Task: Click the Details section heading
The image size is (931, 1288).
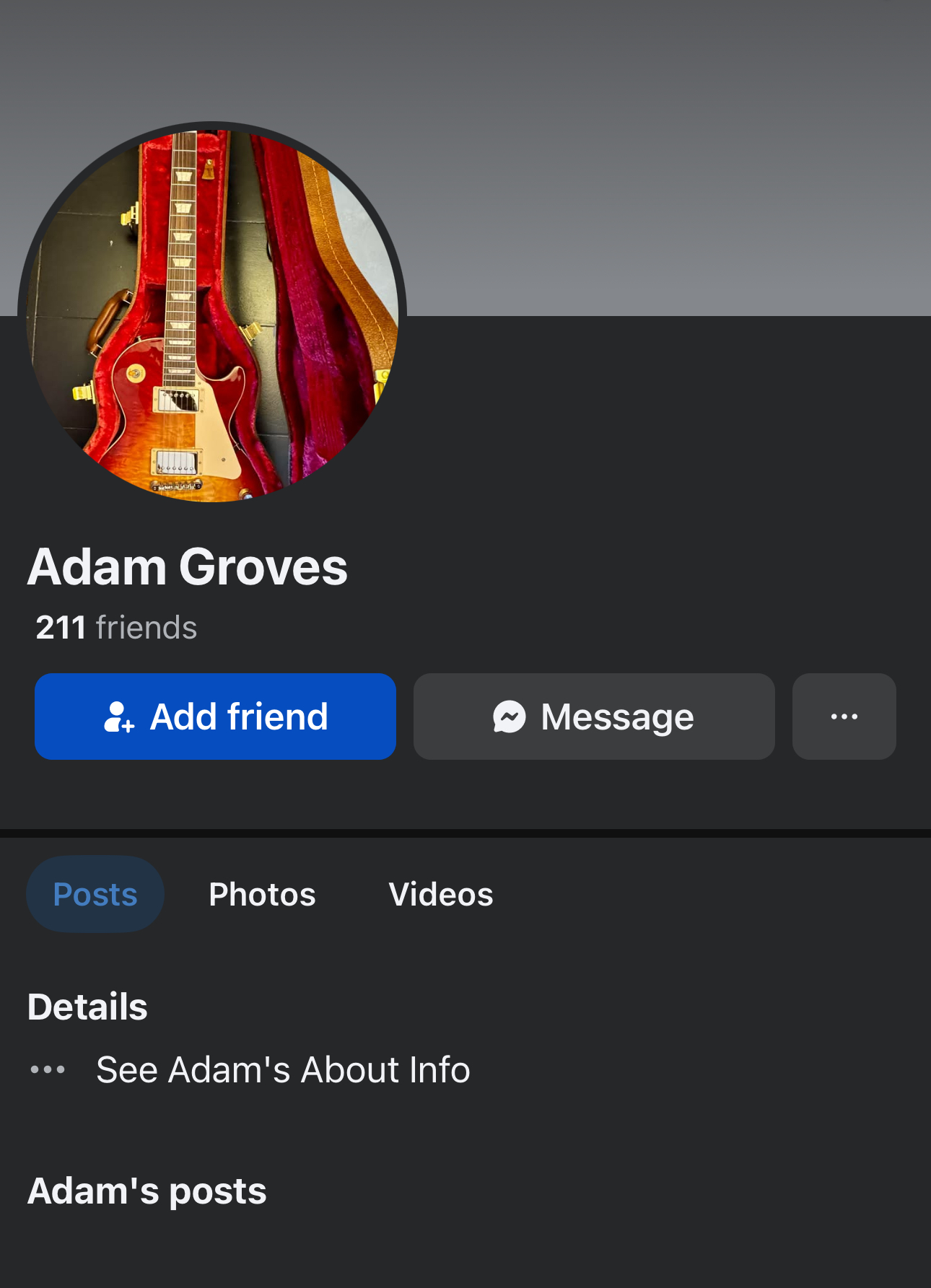Action: [87, 1007]
